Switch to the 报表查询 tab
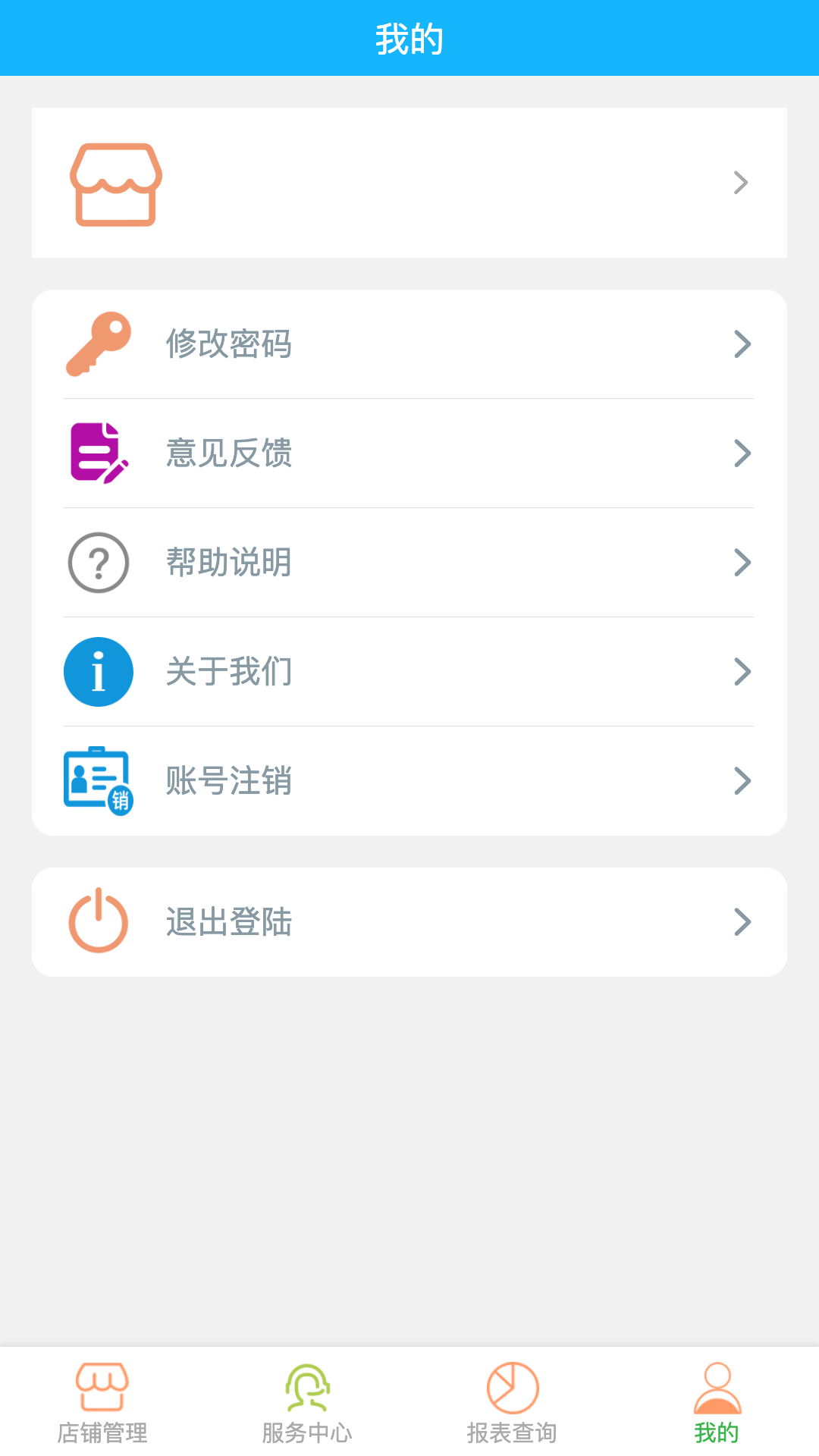 [x=512, y=1410]
